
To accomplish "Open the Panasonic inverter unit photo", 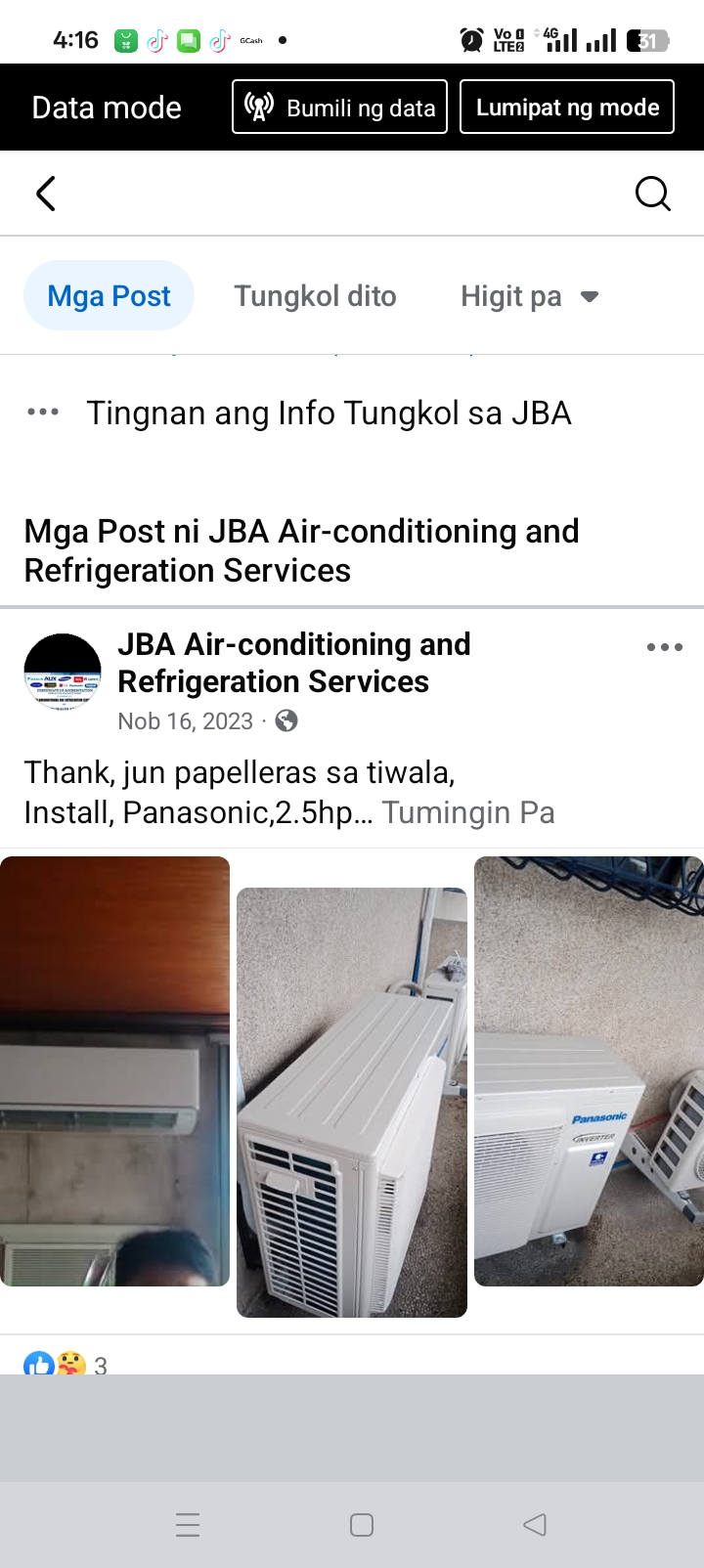I will tap(589, 1071).
